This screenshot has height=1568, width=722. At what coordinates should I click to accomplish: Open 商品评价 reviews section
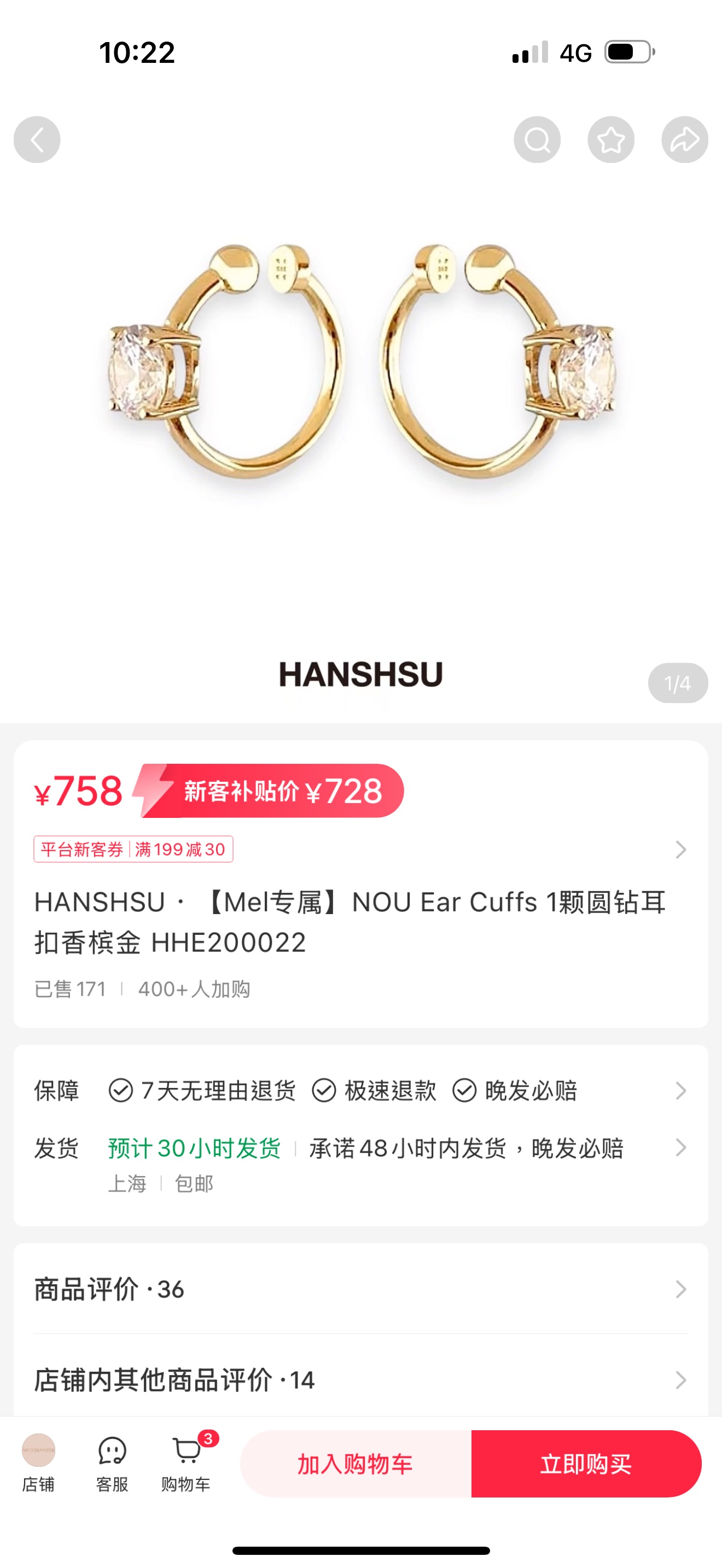pyautogui.click(x=360, y=1289)
